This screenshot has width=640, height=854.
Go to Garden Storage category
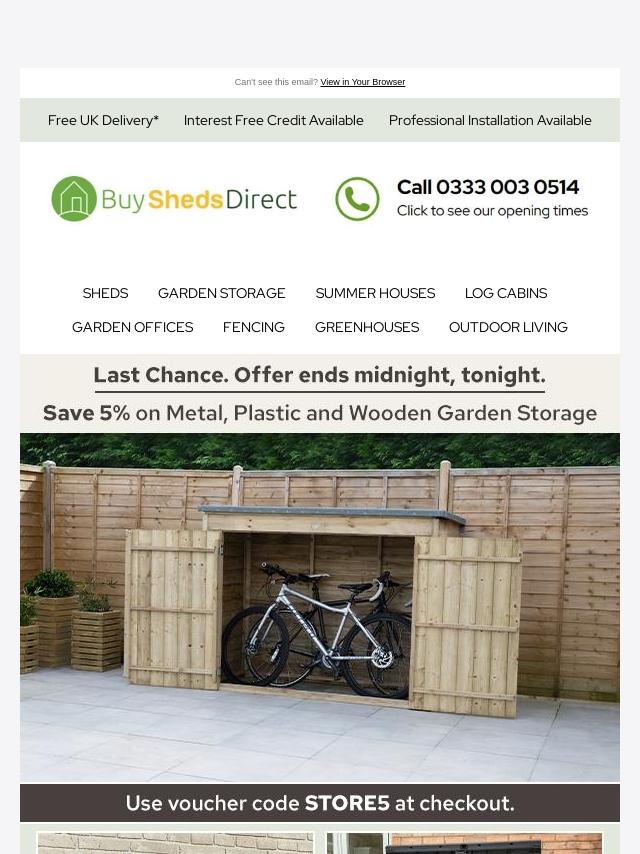[x=221, y=293]
